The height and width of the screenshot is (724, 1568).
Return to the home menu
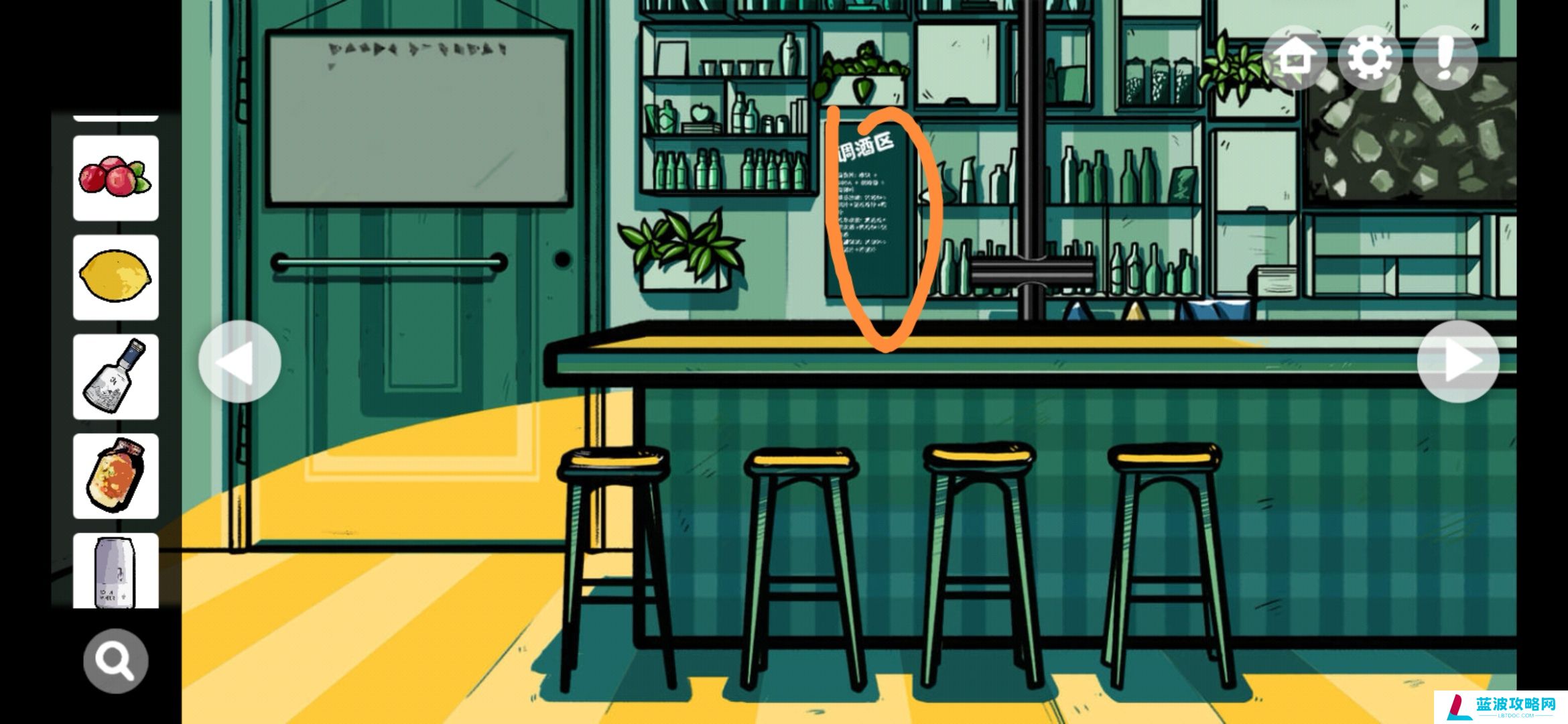point(1295,58)
